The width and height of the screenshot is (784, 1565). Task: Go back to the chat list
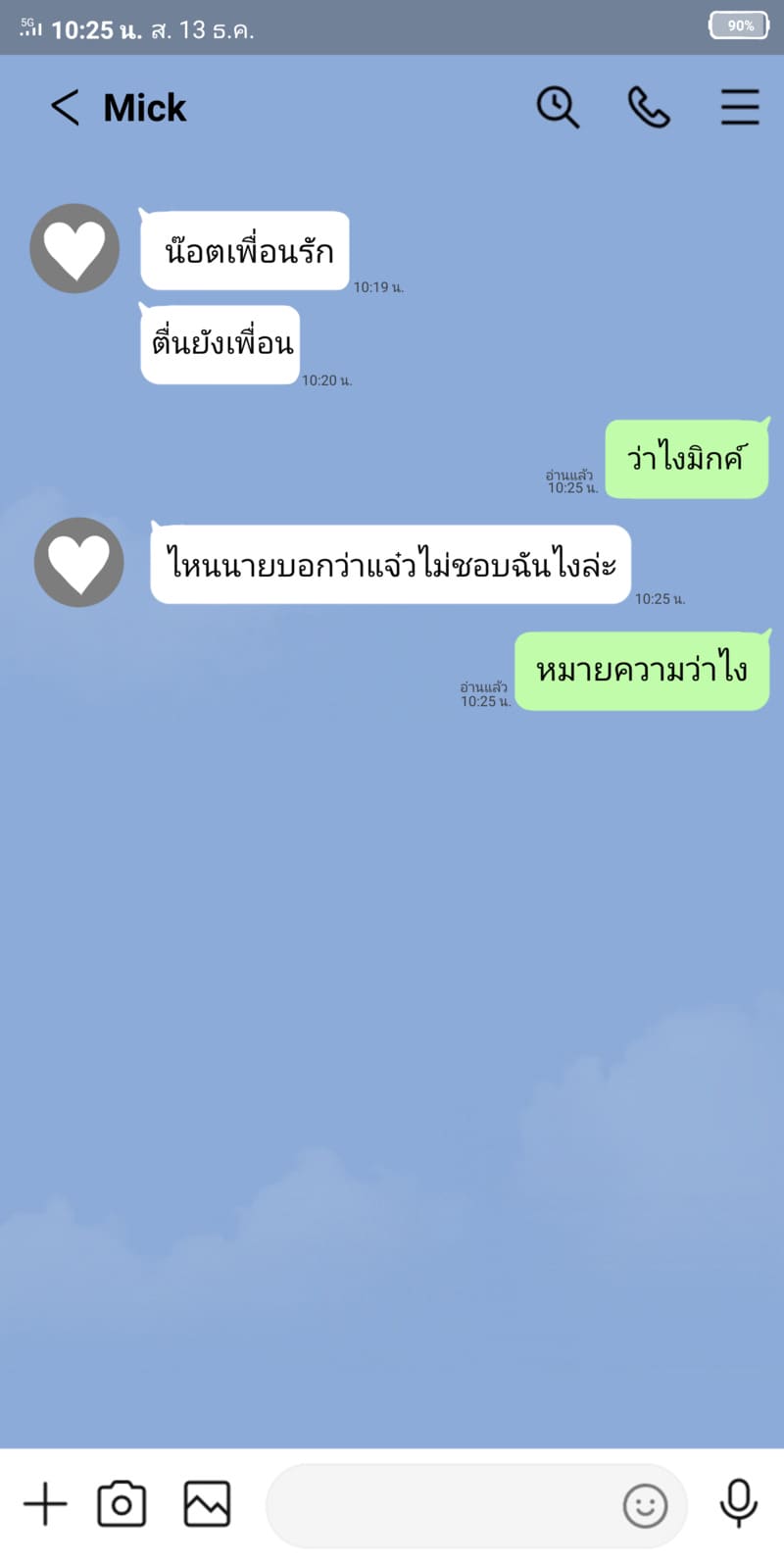tap(65, 108)
